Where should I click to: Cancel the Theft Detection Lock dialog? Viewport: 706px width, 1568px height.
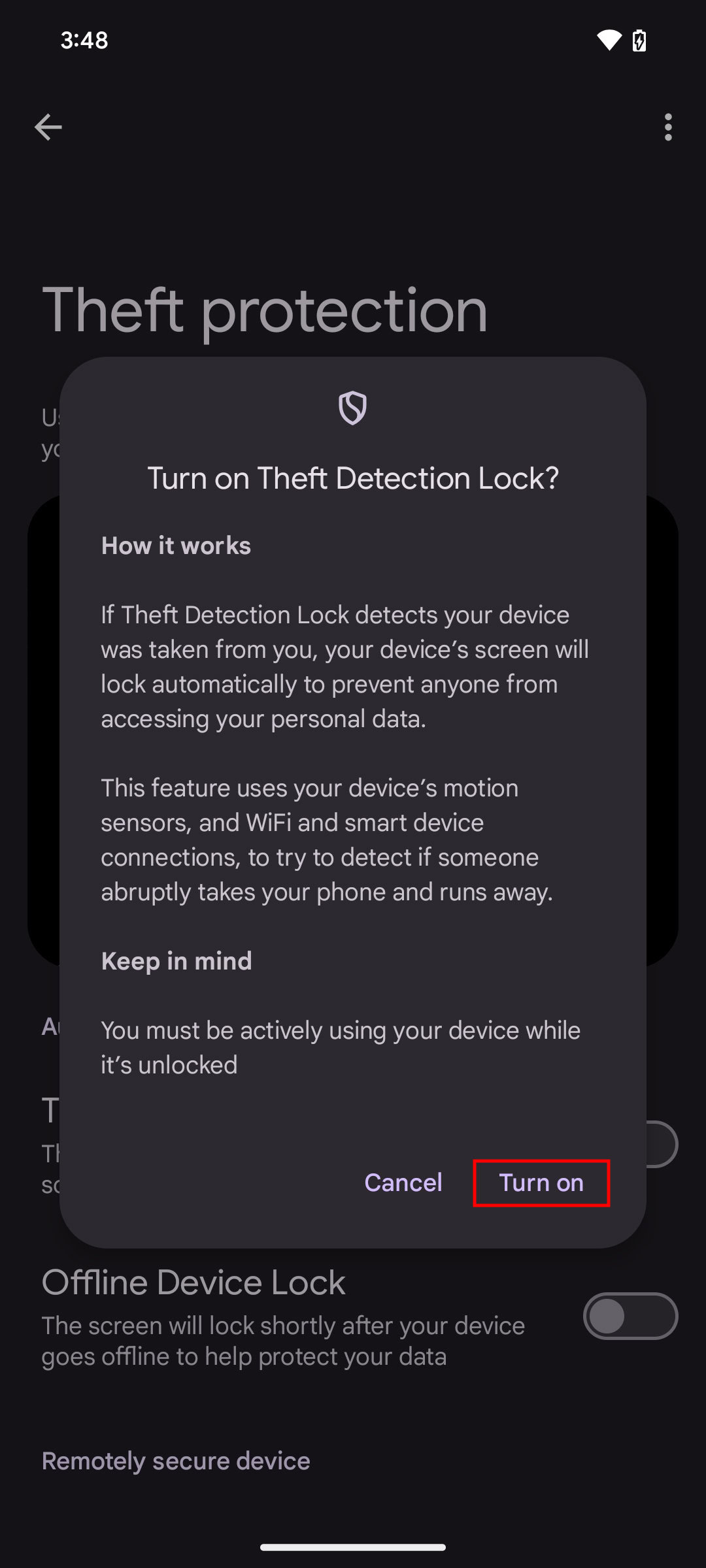click(x=403, y=1183)
